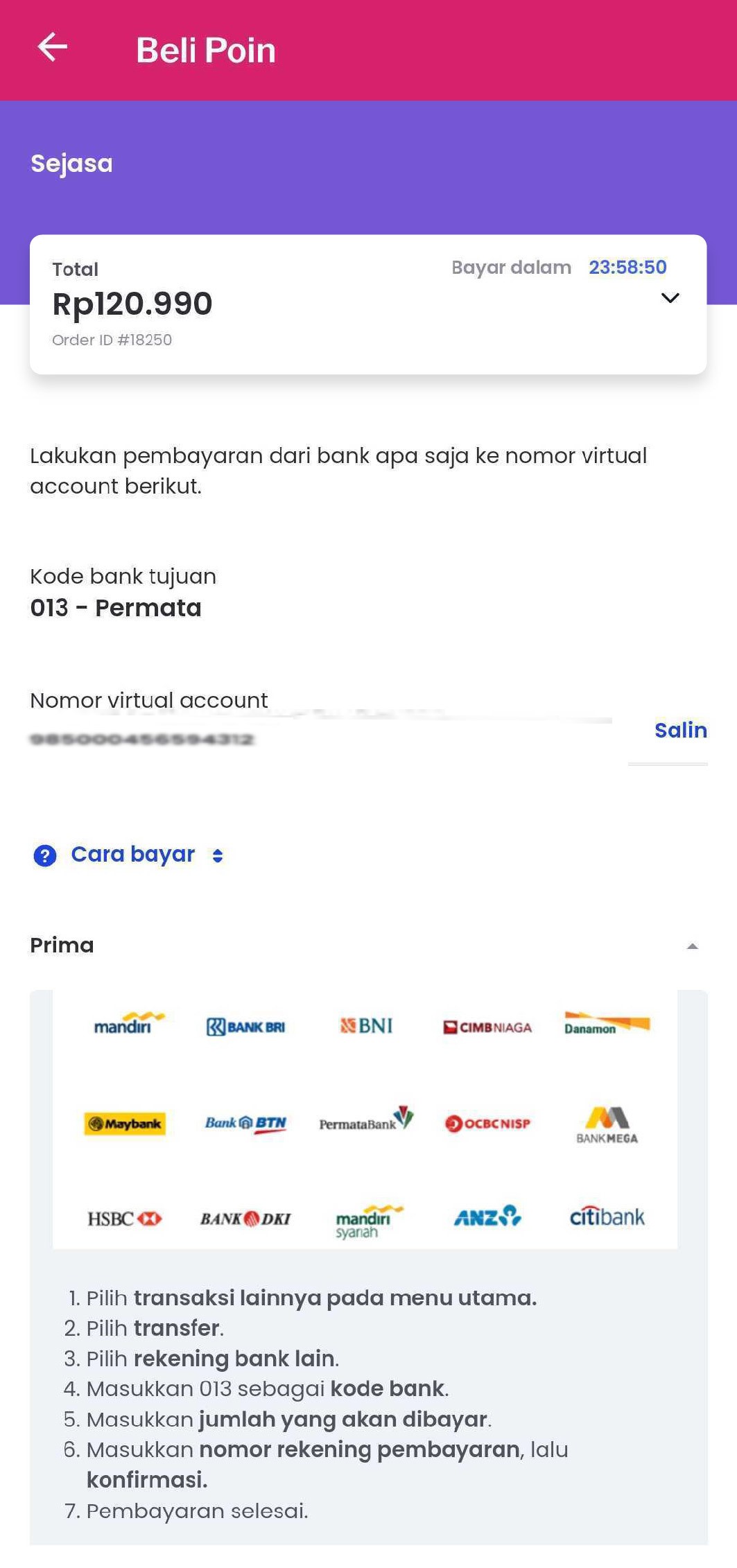Select the Bank BRI logo
The width and height of the screenshot is (737, 1568).
[246, 1027]
